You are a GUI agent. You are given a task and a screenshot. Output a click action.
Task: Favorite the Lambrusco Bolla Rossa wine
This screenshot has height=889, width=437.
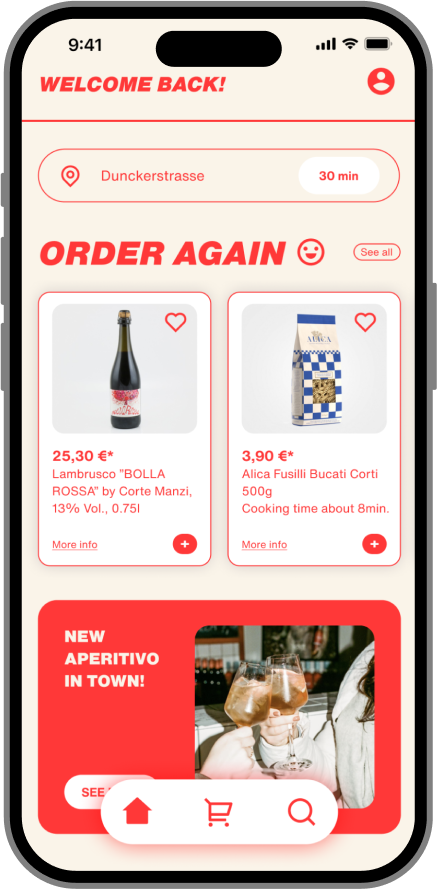(176, 322)
